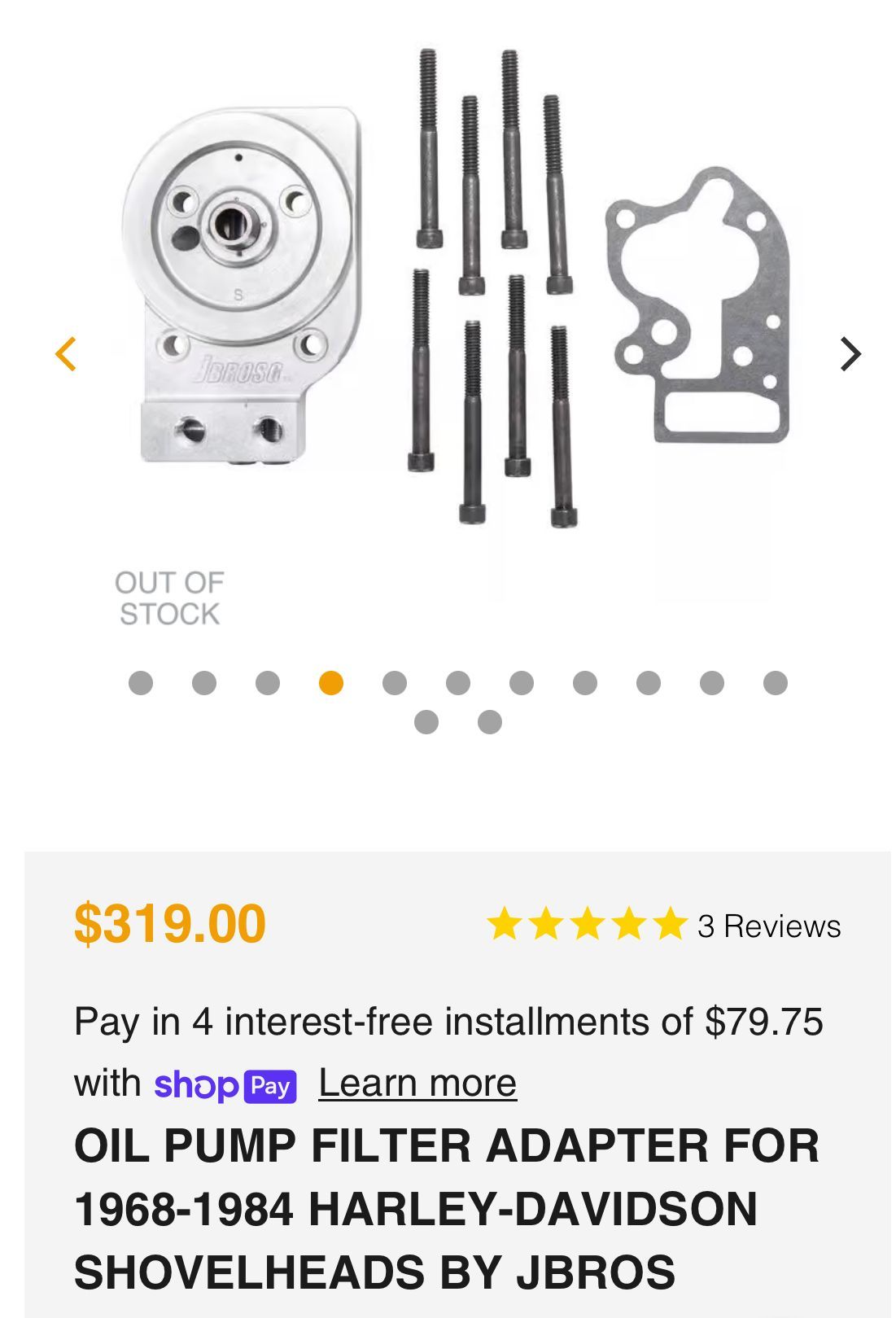Show the previous product image
The width and height of the screenshot is (896, 1318).
[x=66, y=354]
